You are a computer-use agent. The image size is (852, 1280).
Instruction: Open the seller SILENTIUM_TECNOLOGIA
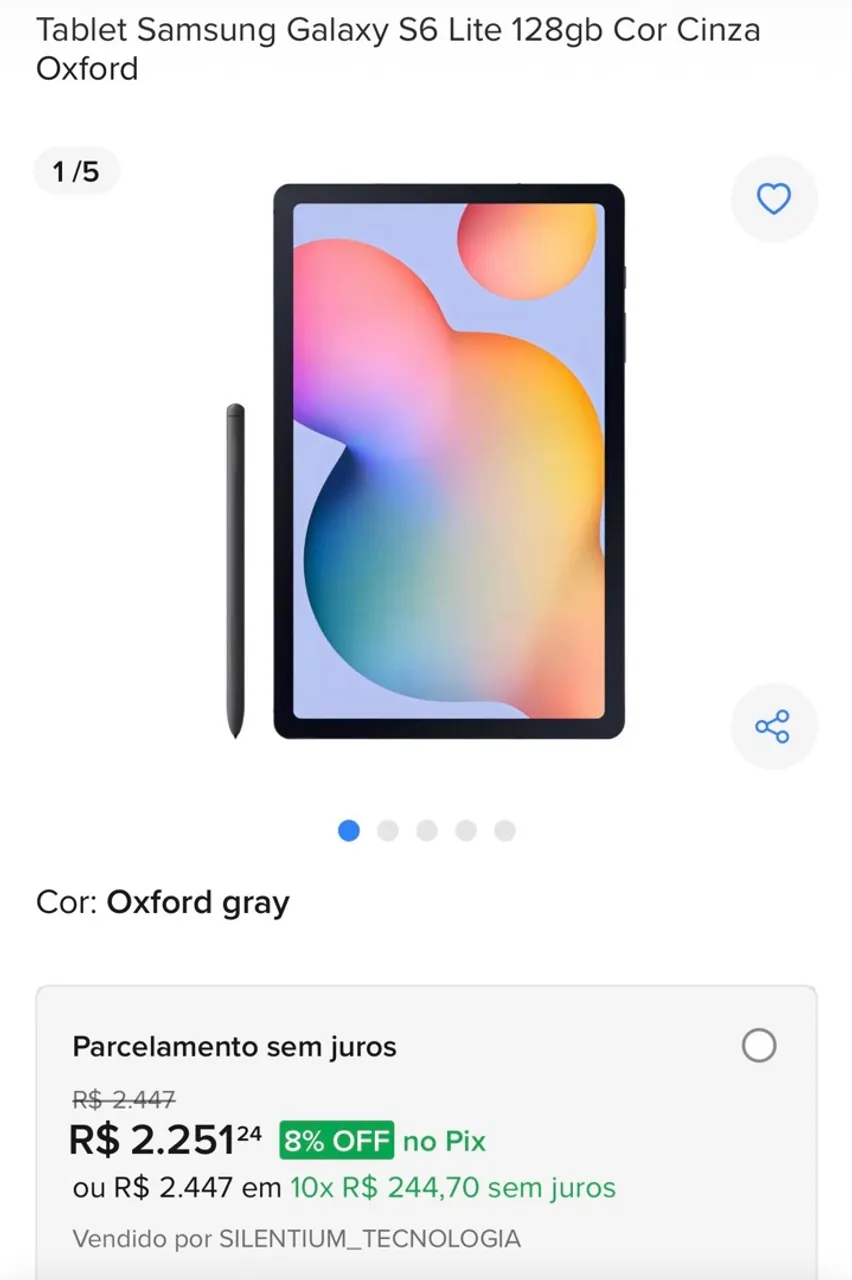[x=370, y=1239]
